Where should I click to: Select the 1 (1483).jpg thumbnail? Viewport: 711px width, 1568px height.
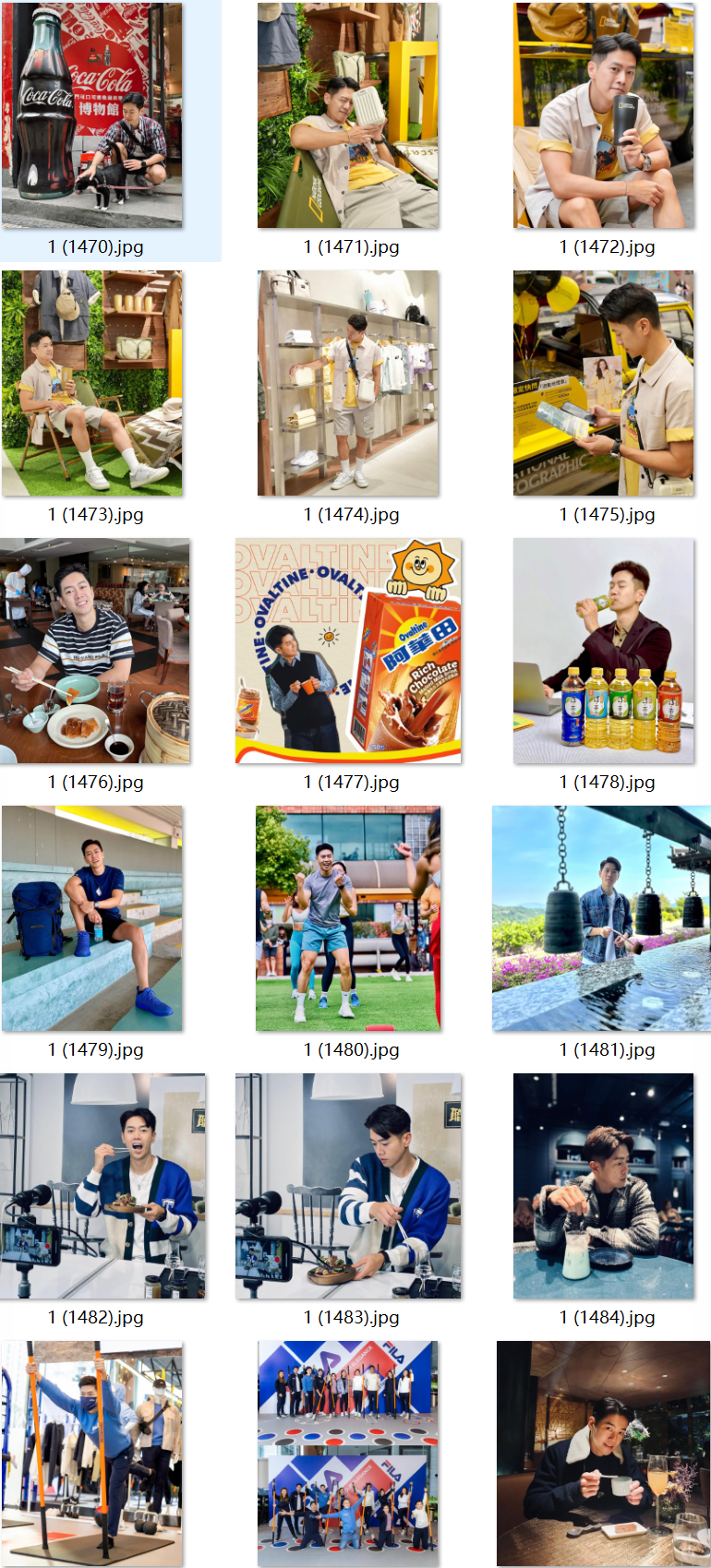[x=348, y=1186]
